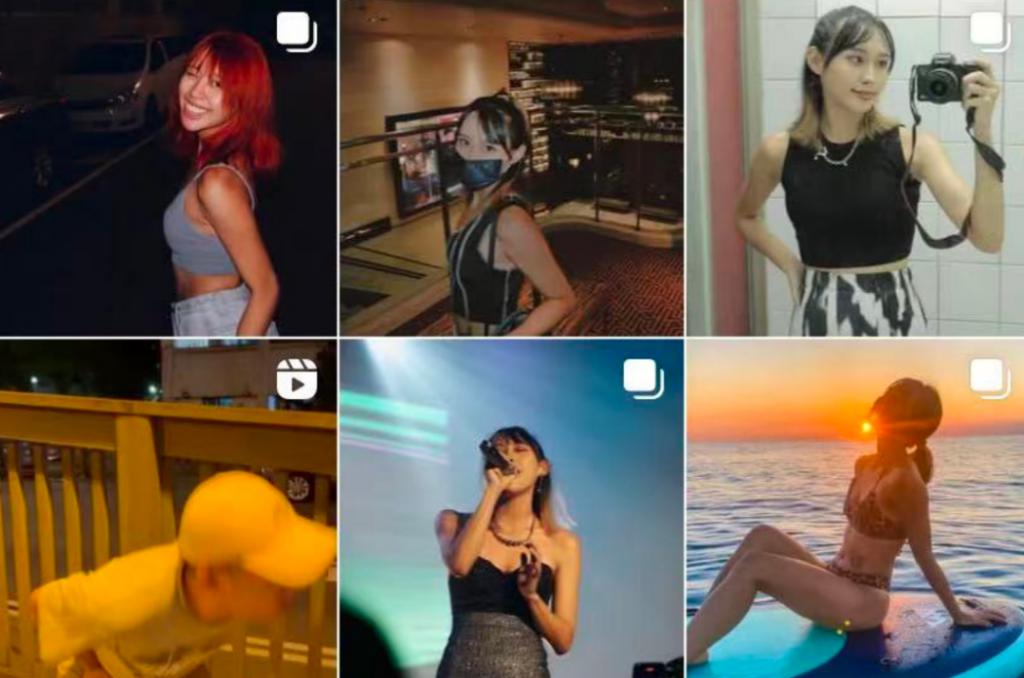Open the sunset paddleboard post
This screenshot has width=1024, height=678.
[x=855, y=508]
